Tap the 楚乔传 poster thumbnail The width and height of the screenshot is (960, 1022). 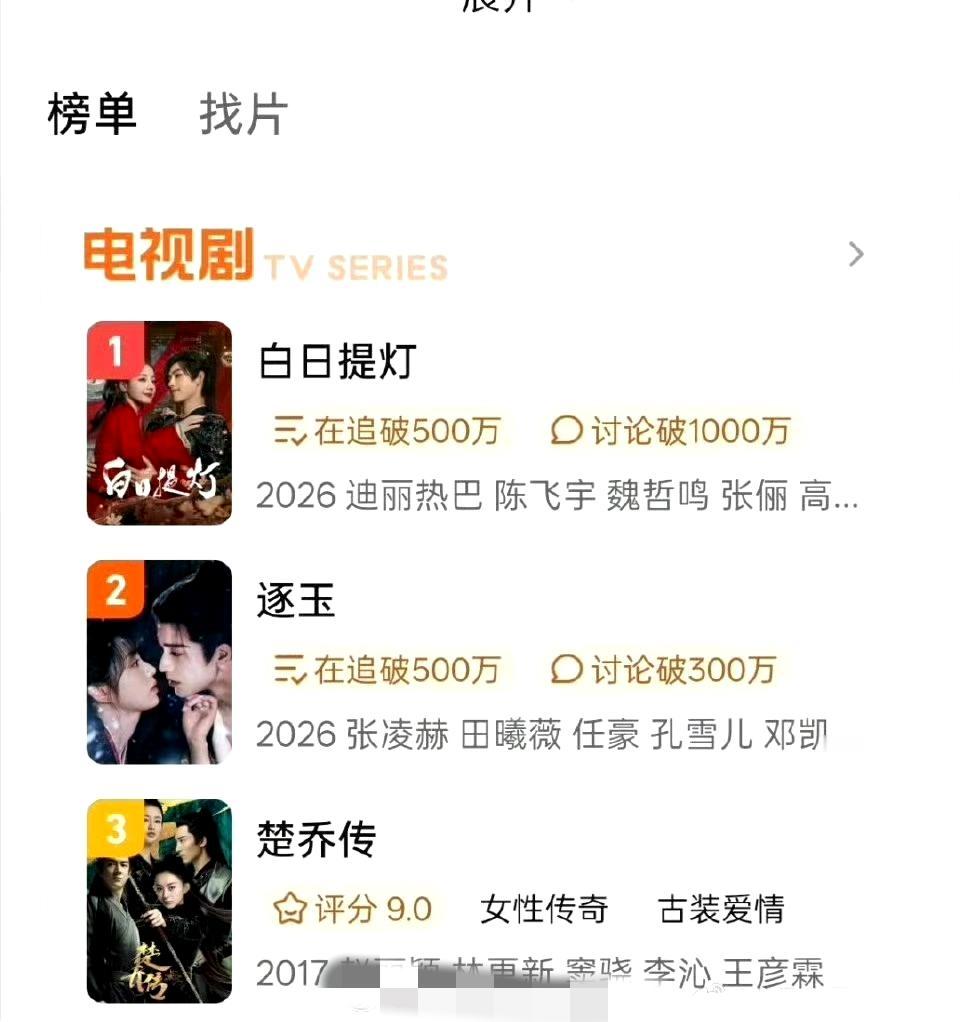pyautogui.click(x=159, y=900)
